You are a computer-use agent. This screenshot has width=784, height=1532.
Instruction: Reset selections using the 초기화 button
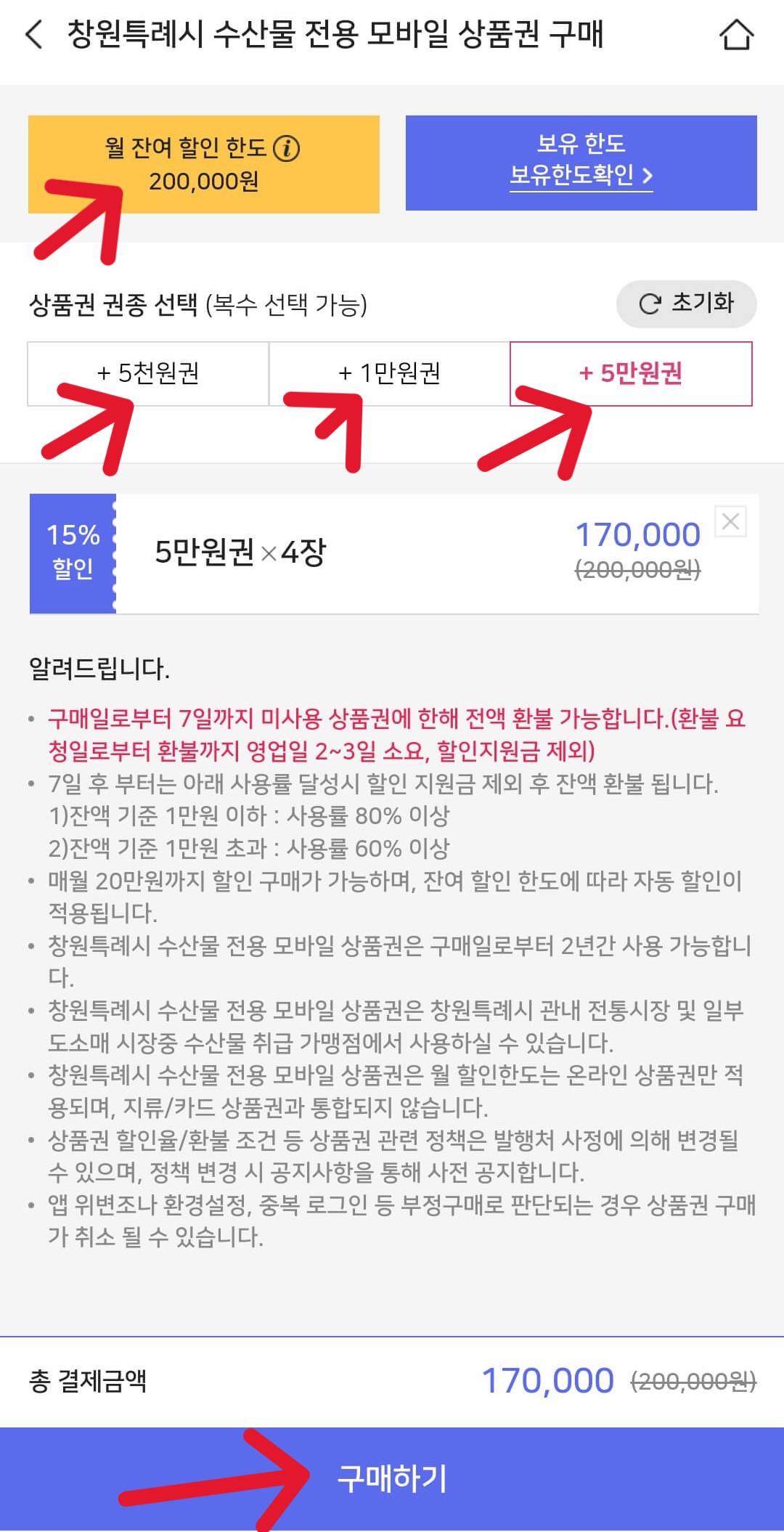[x=686, y=304]
